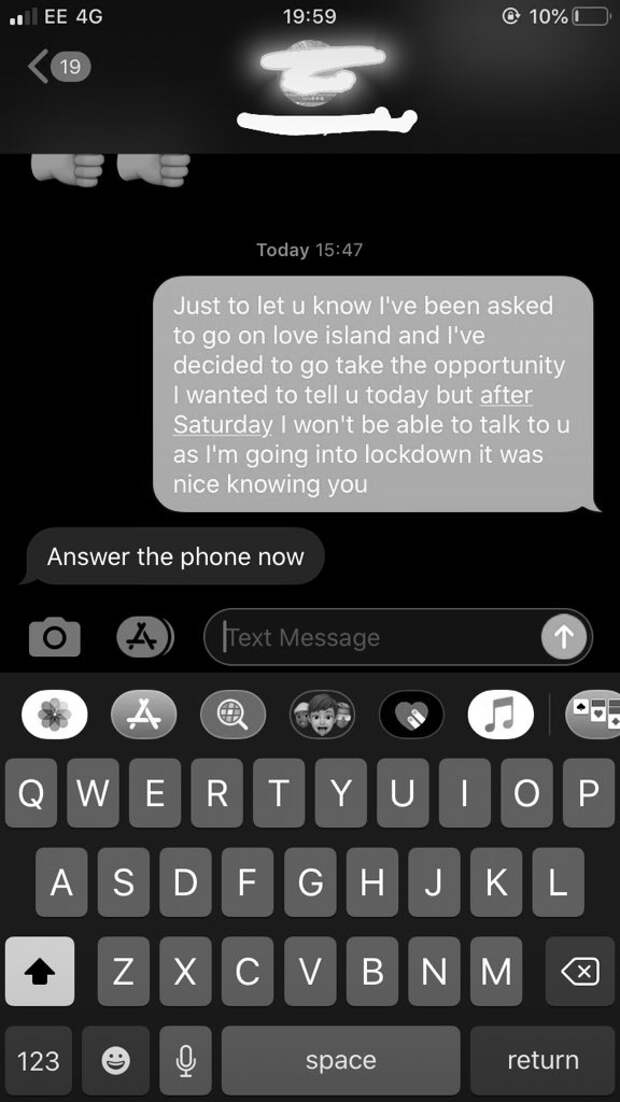Tap the shift key on the keyboard
This screenshot has height=1102, width=620.
[x=39, y=971]
